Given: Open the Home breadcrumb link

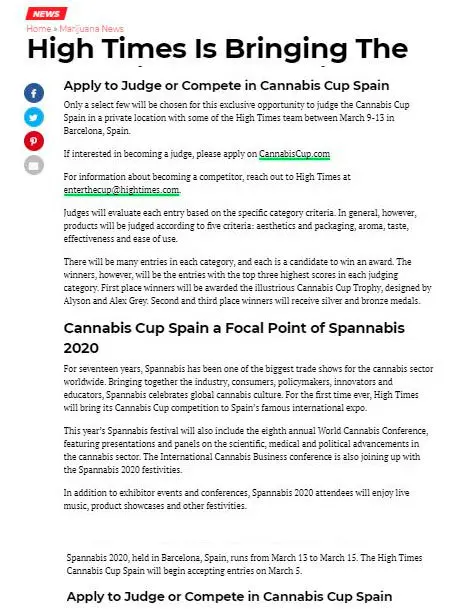Looking at the screenshot, I should tap(39, 29).
